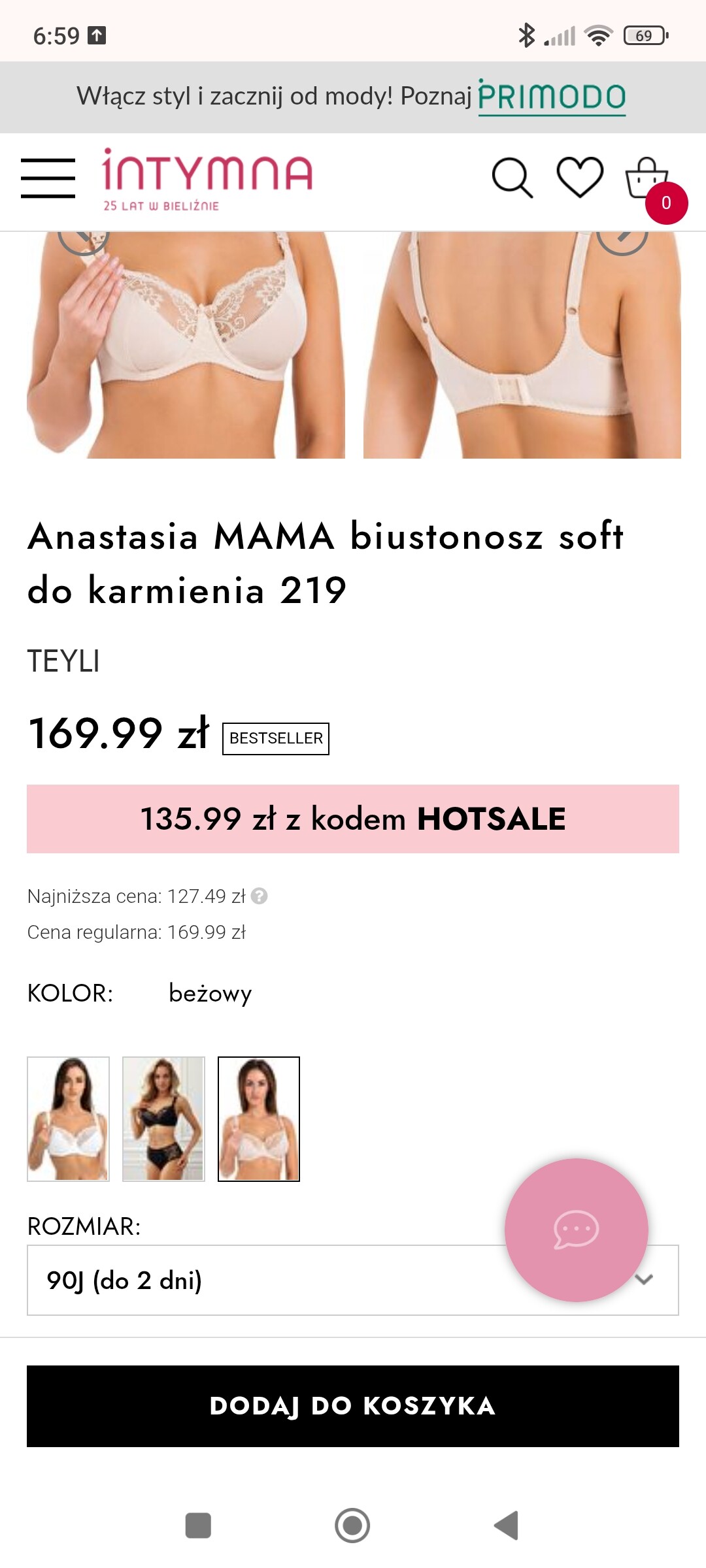The image size is (706, 1568).
Task: Expand the size dropdown showing 90J
Action: 261,1280
